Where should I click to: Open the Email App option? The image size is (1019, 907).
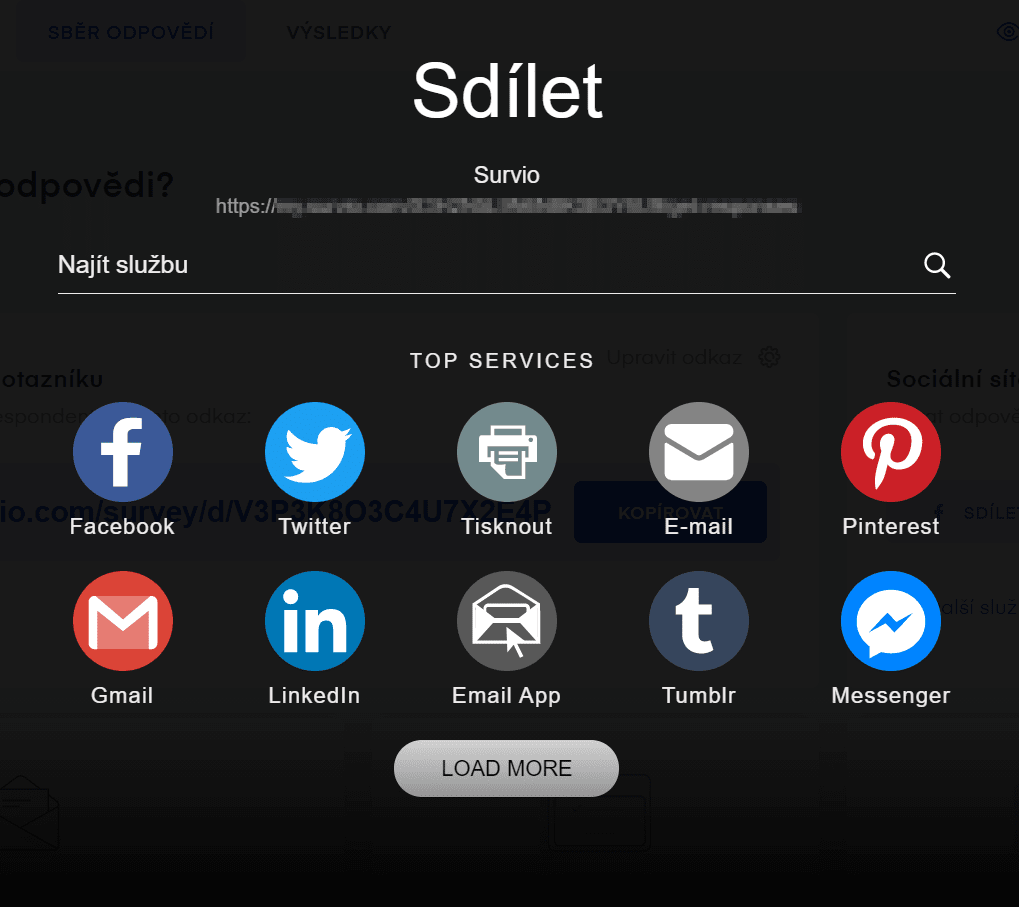click(x=507, y=621)
